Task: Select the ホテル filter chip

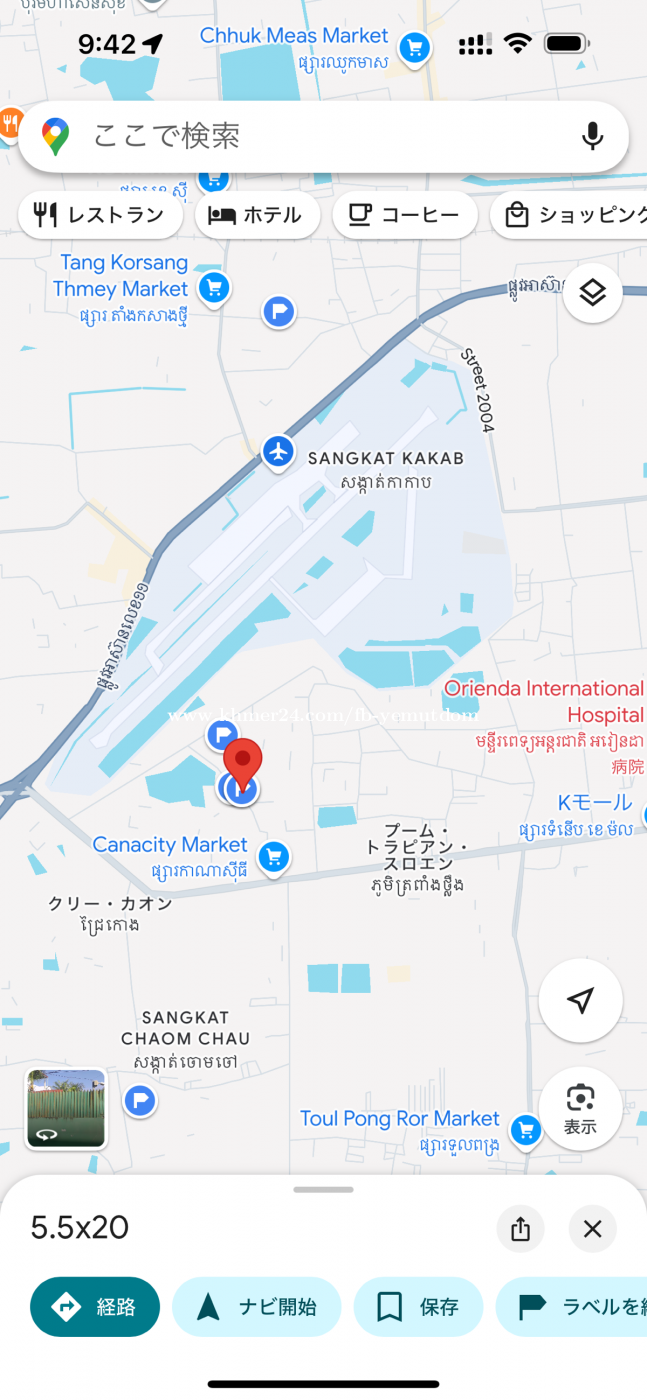Action: click(x=257, y=215)
